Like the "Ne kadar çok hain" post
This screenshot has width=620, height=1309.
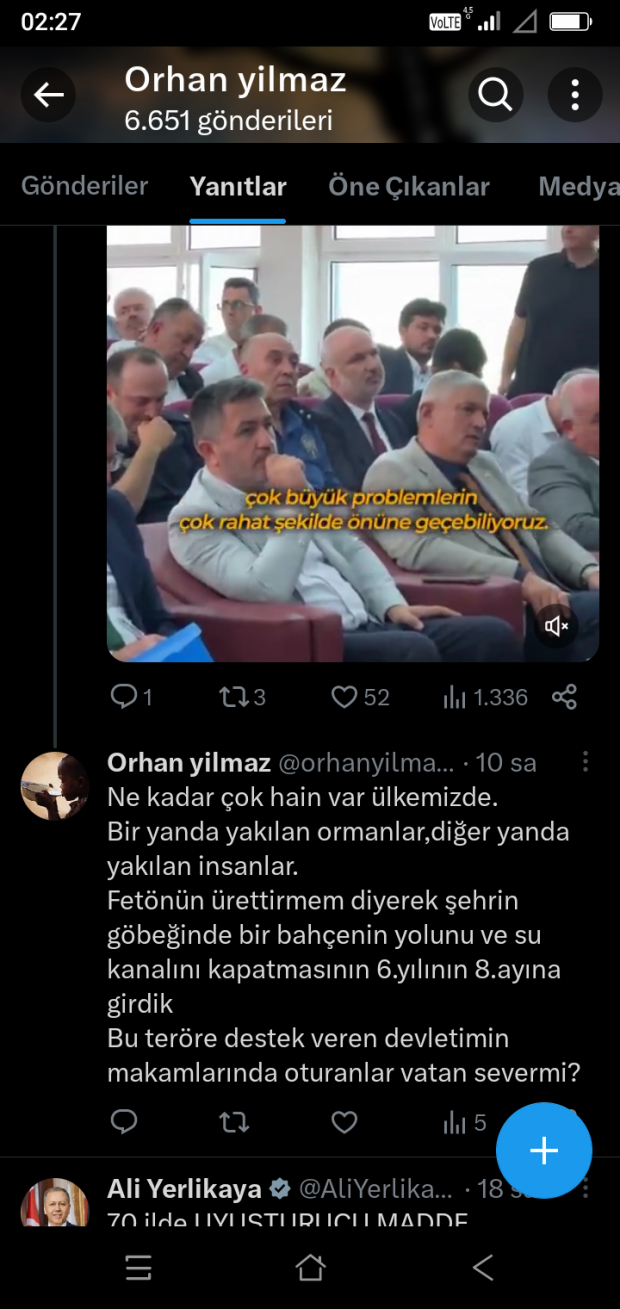[x=344, y=1122]
